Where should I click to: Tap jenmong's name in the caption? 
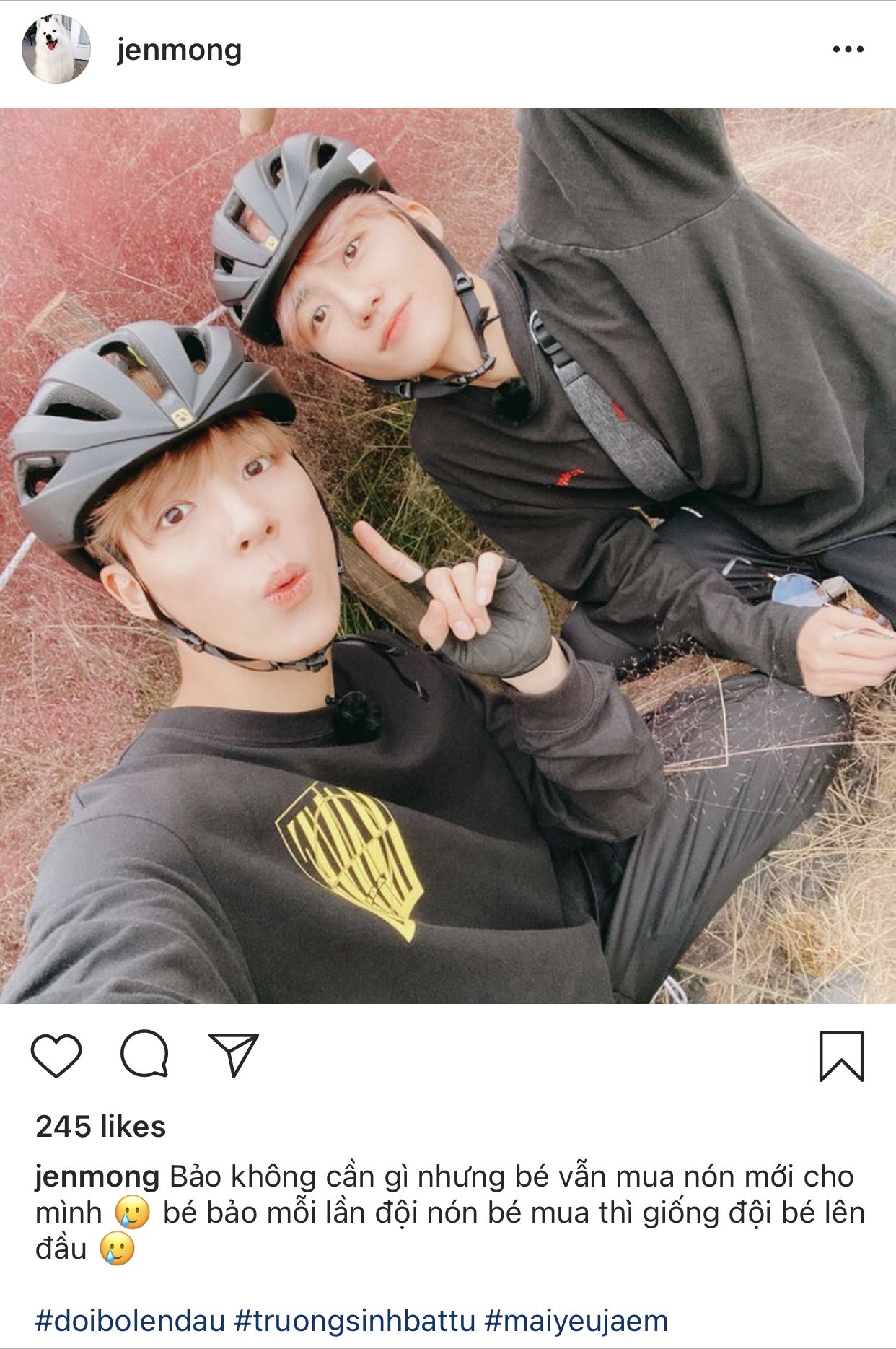tap(97, 1177)
